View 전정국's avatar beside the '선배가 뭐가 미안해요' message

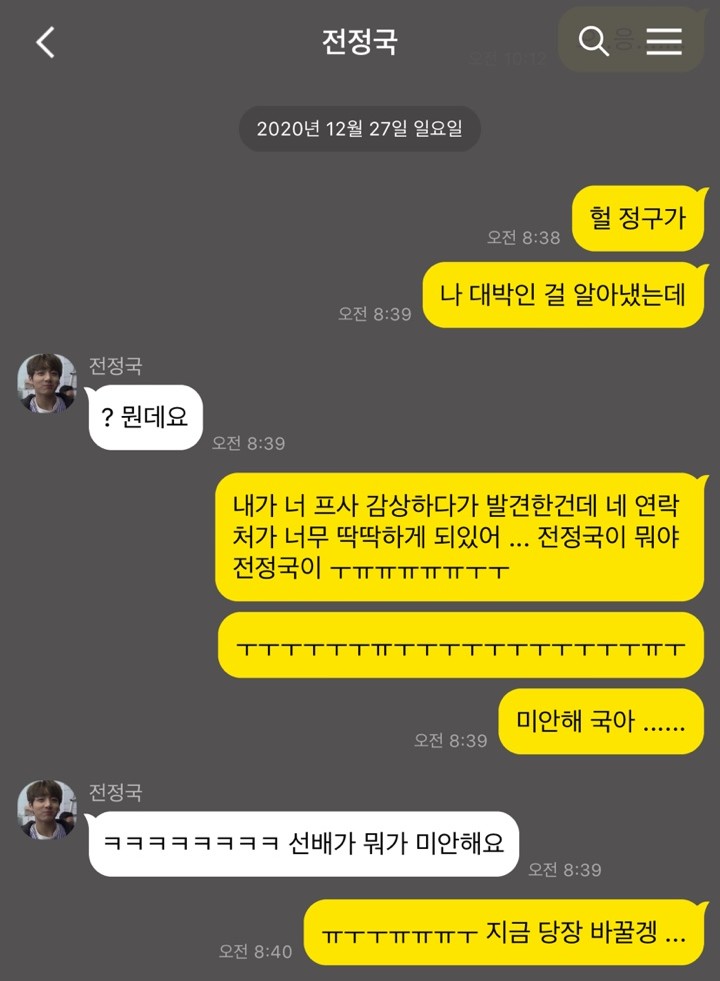47,809
